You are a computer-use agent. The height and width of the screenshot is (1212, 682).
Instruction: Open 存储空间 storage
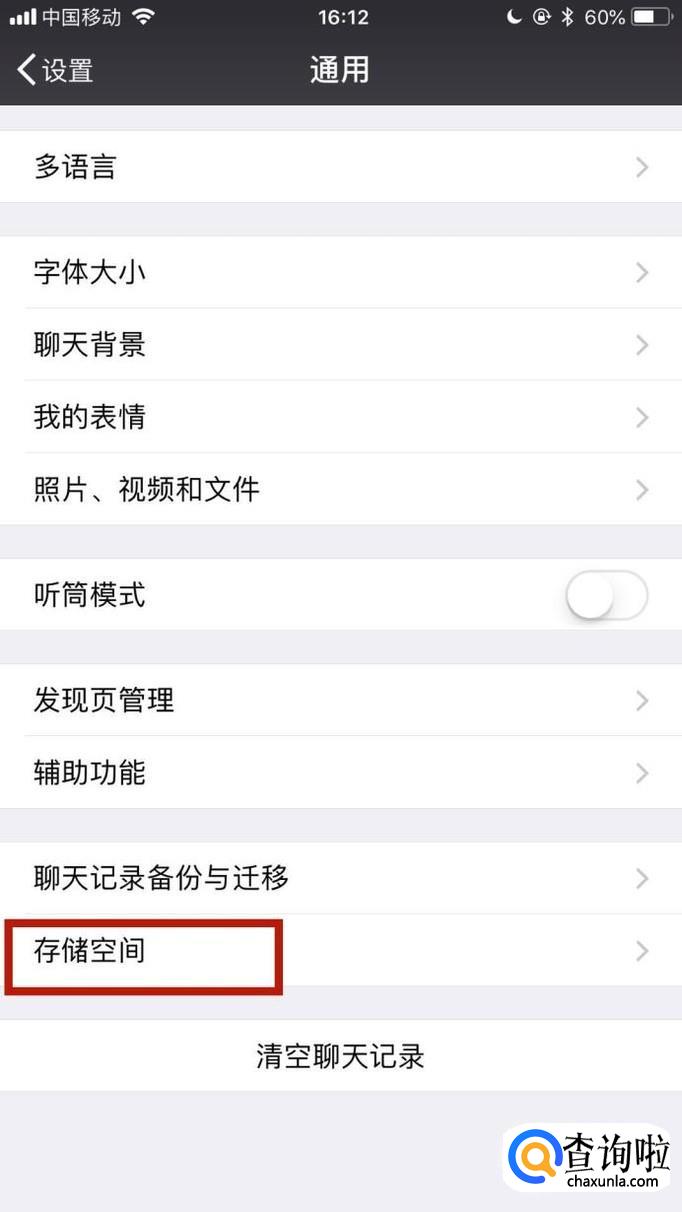(340, 951)
